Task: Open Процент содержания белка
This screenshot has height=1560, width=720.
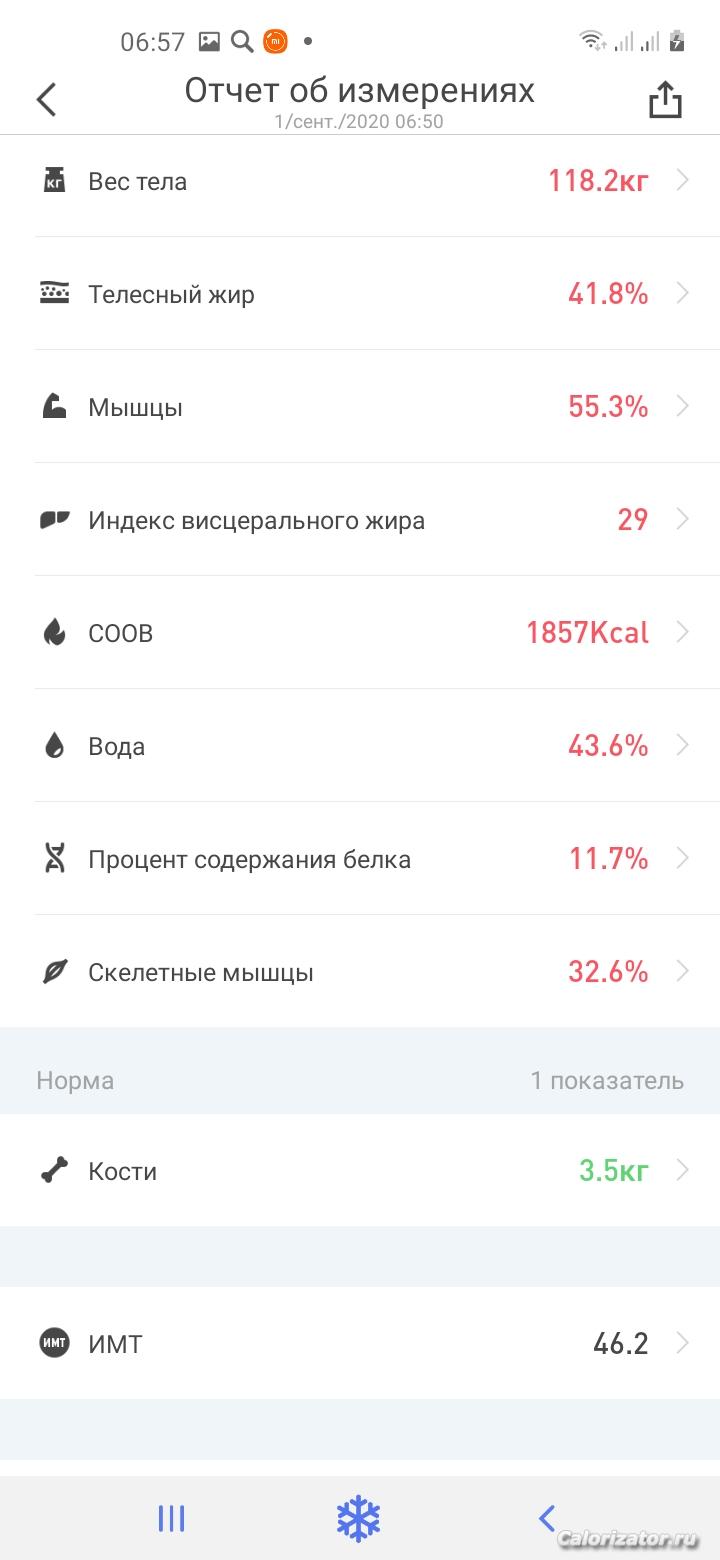Action: 360,859
